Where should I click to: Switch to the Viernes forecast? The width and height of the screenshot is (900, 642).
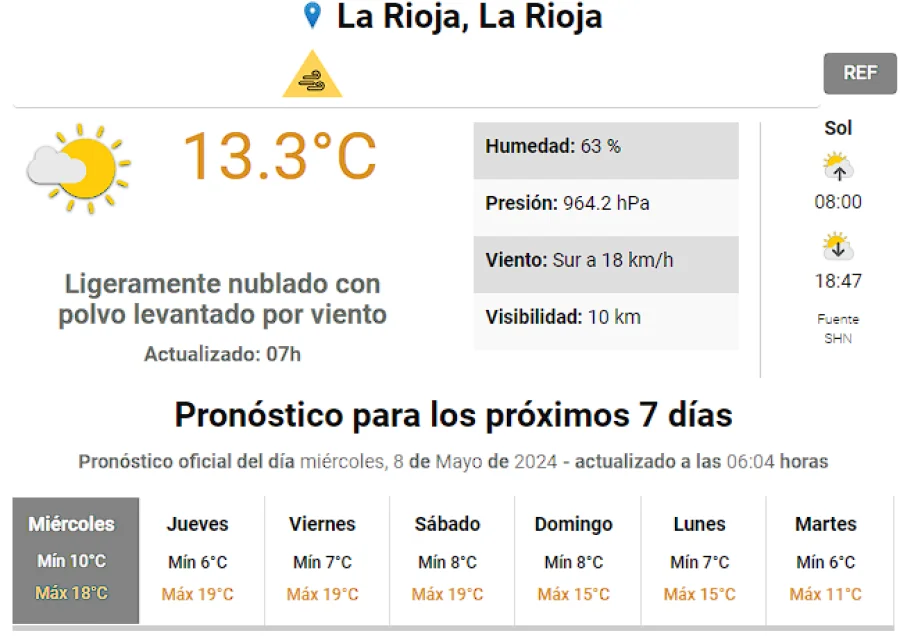(x=323, y=558)
